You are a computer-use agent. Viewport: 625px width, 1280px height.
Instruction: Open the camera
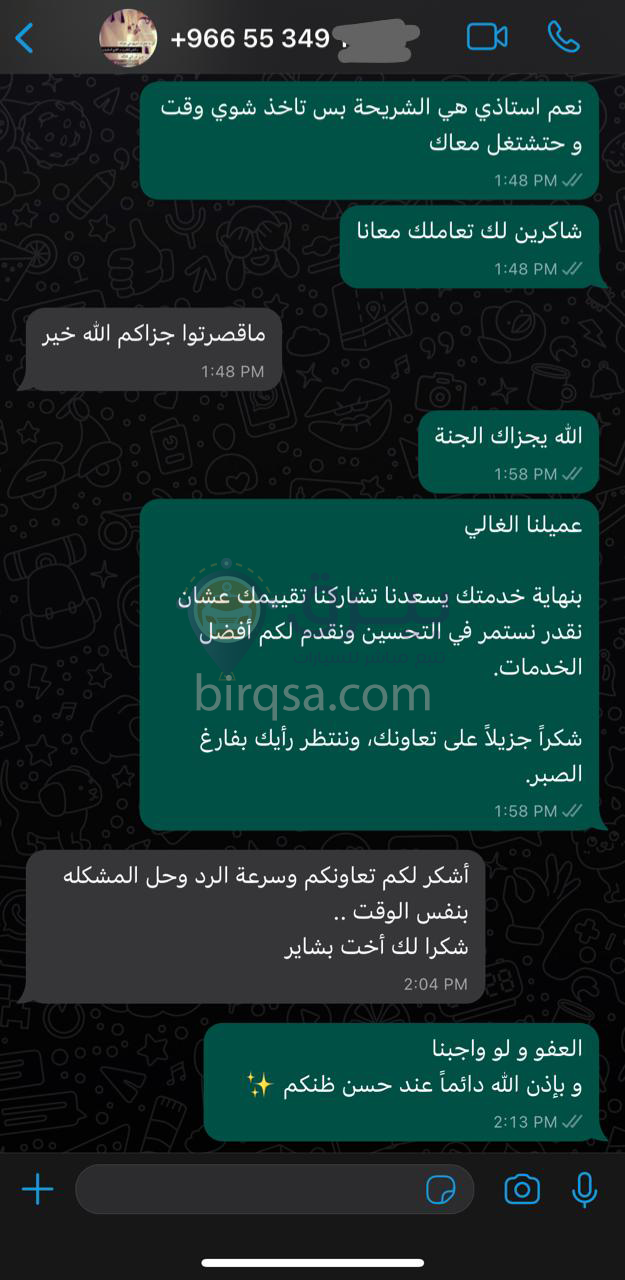(x=521, y=1189)
